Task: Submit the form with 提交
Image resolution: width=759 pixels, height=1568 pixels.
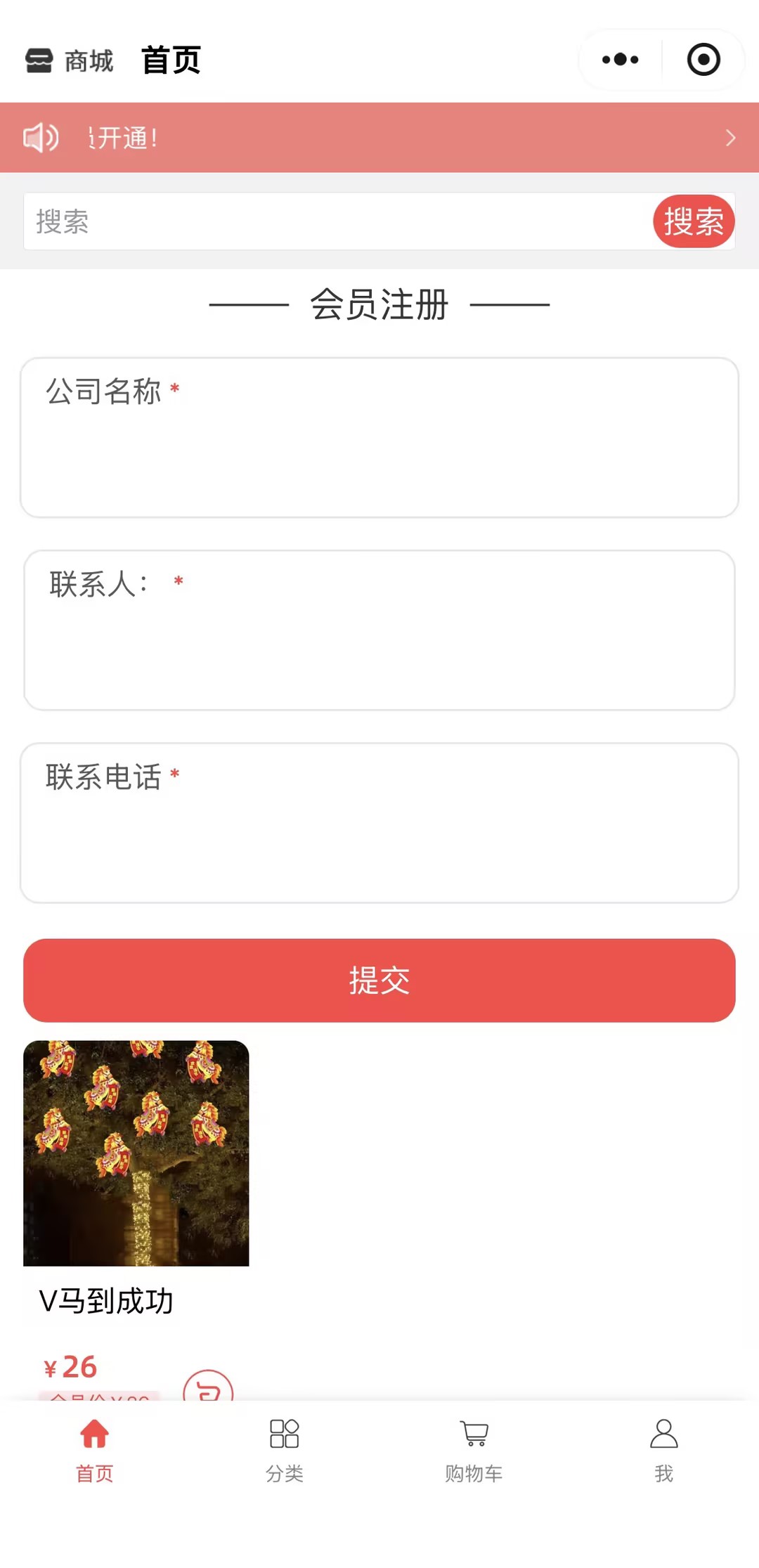Action: [379, 980]
